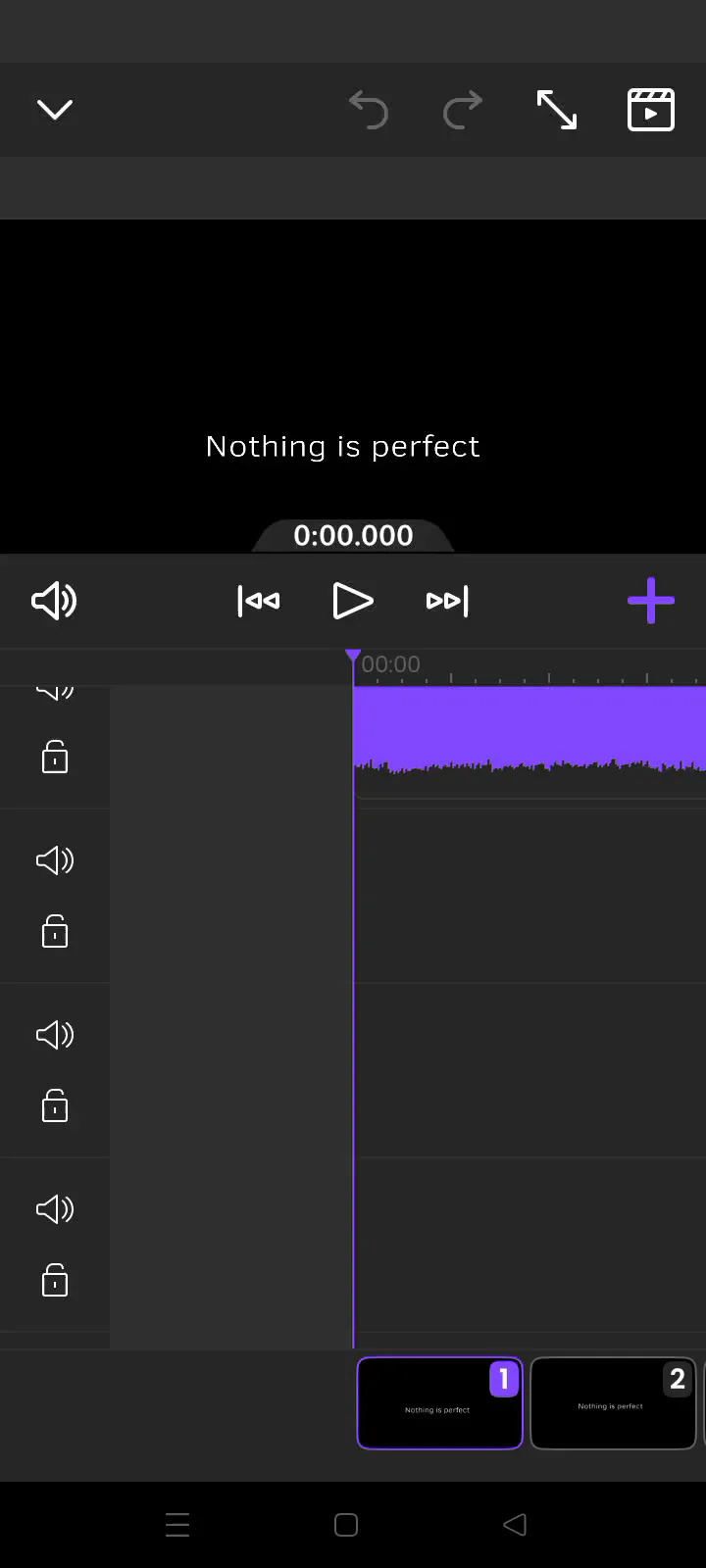706x1568 pixels.
Task: Lock the second track
Action: coord(55,931)
